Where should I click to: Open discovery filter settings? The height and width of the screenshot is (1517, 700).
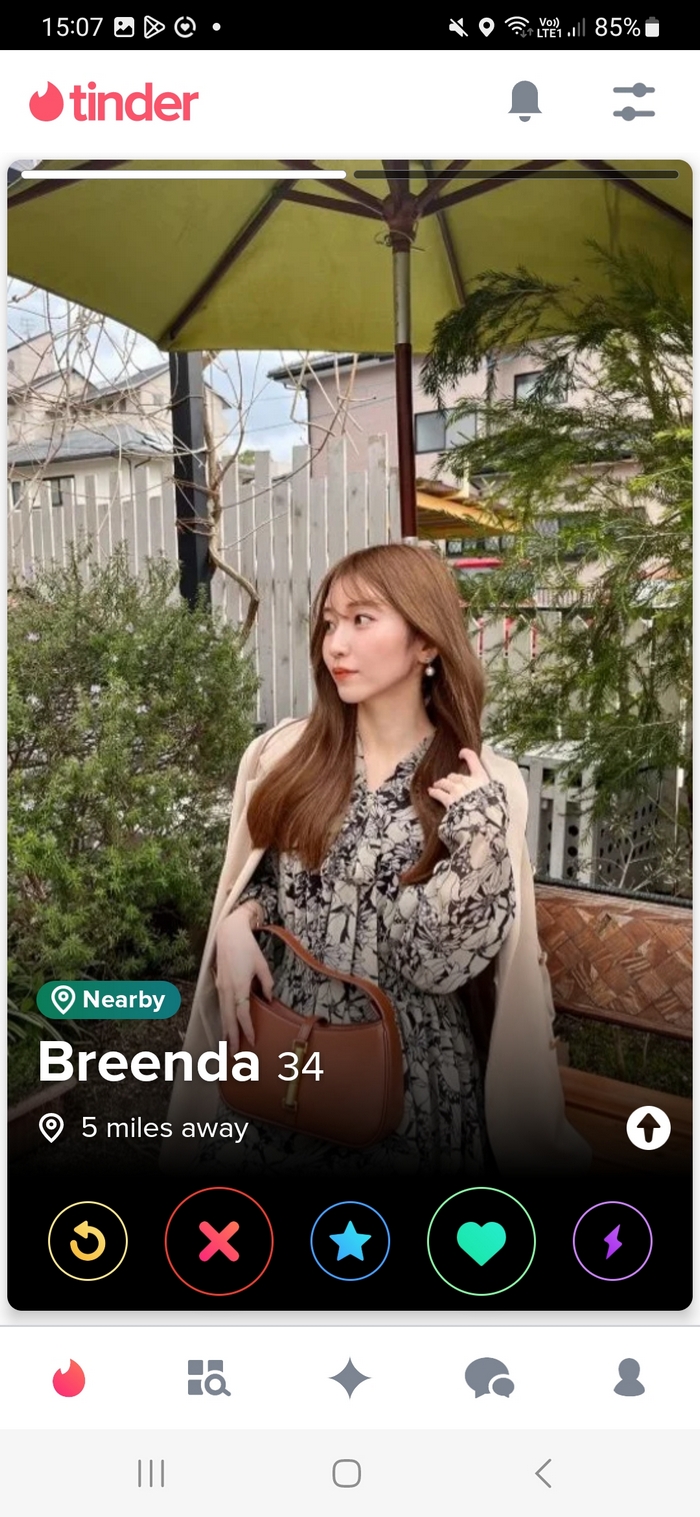[634, 102]
